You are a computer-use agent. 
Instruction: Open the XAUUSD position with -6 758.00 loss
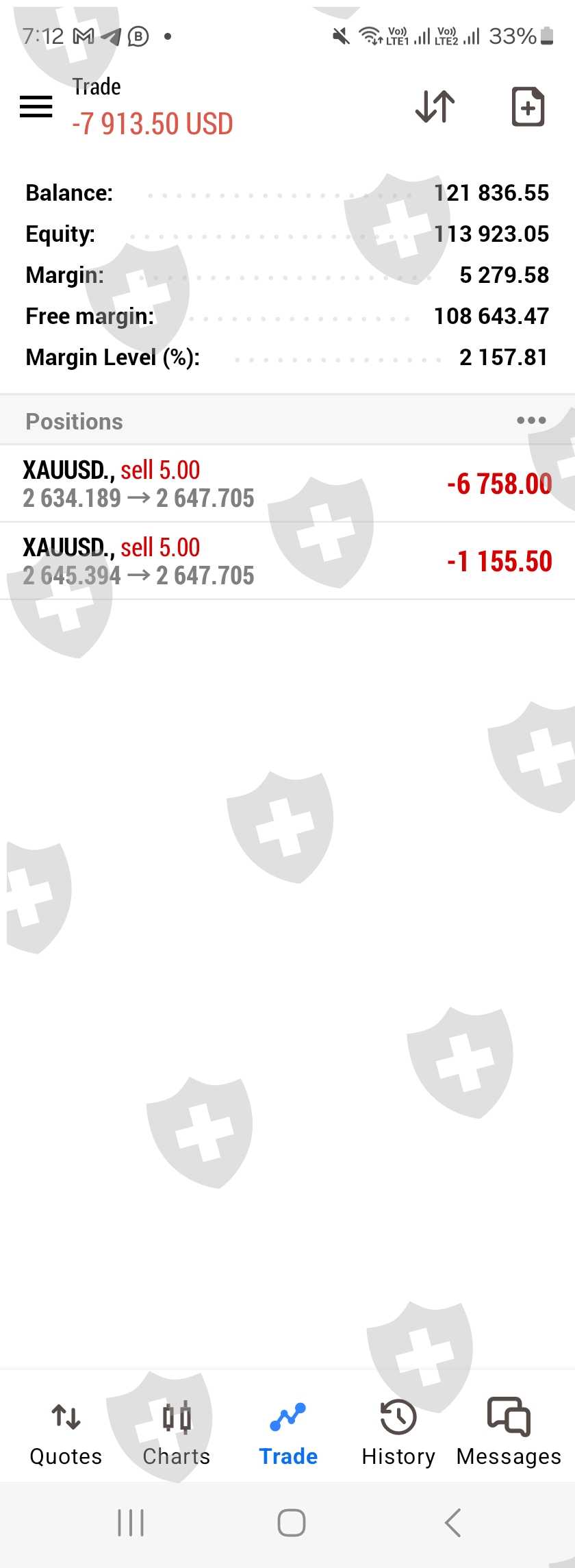click(287, 484)
